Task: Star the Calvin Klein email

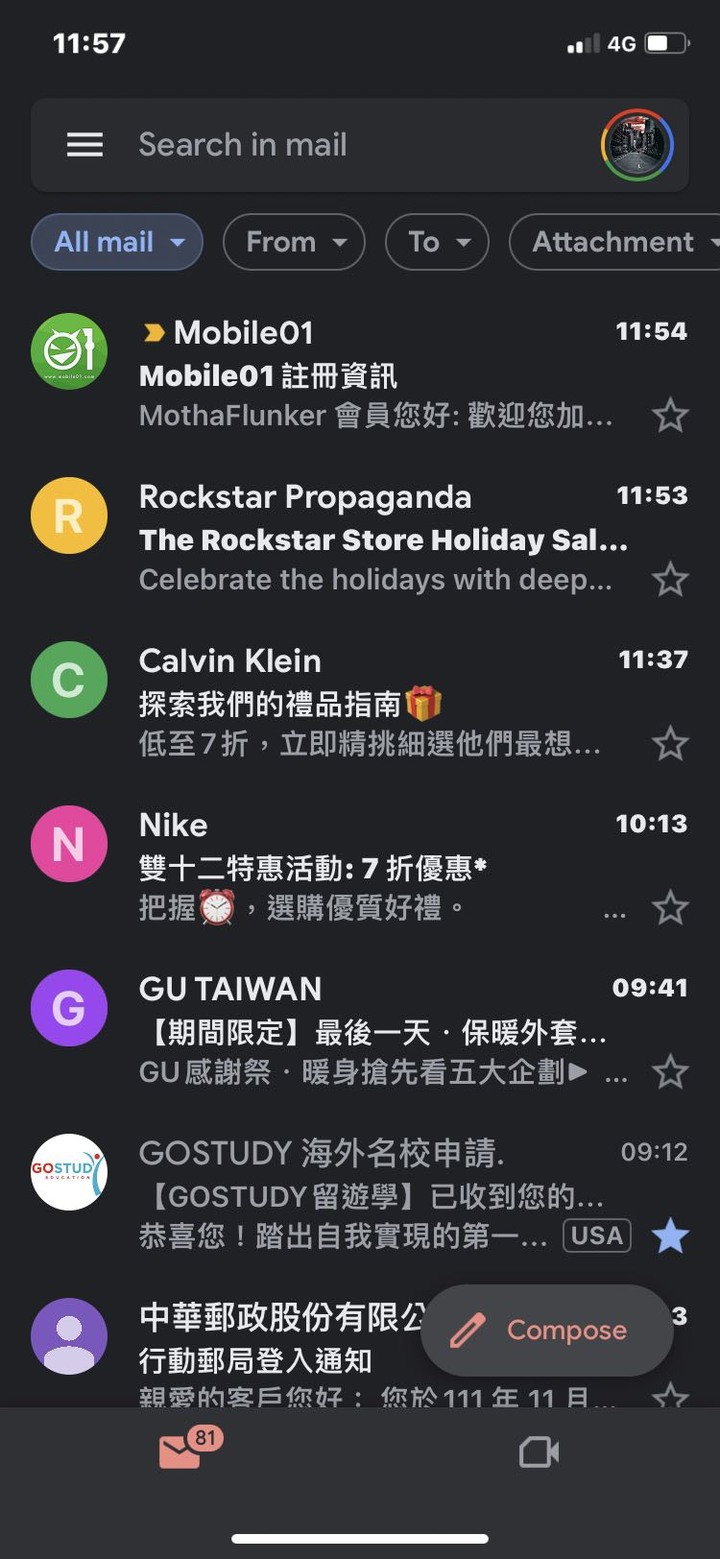Action: tap(670, 743)
